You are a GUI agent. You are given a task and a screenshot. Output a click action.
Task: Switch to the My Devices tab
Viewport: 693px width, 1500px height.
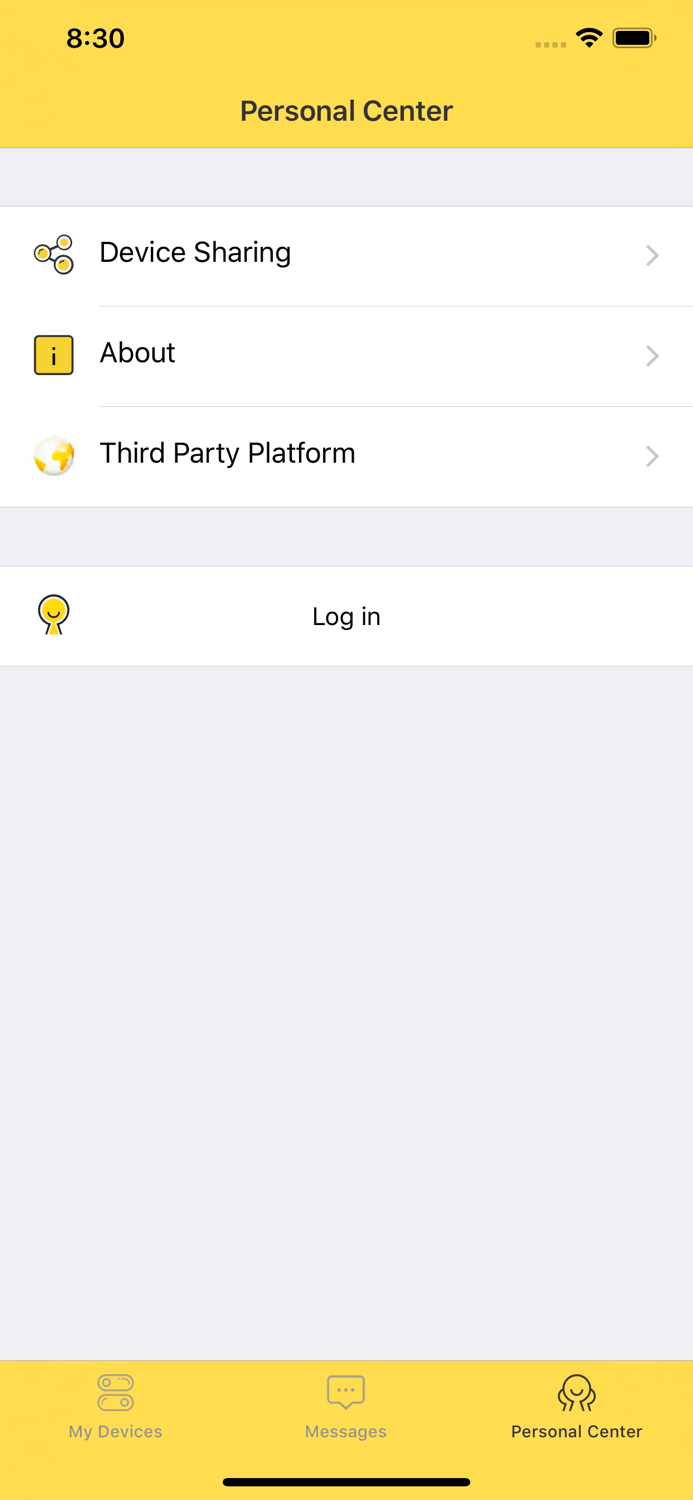(x=115, y=1406)
